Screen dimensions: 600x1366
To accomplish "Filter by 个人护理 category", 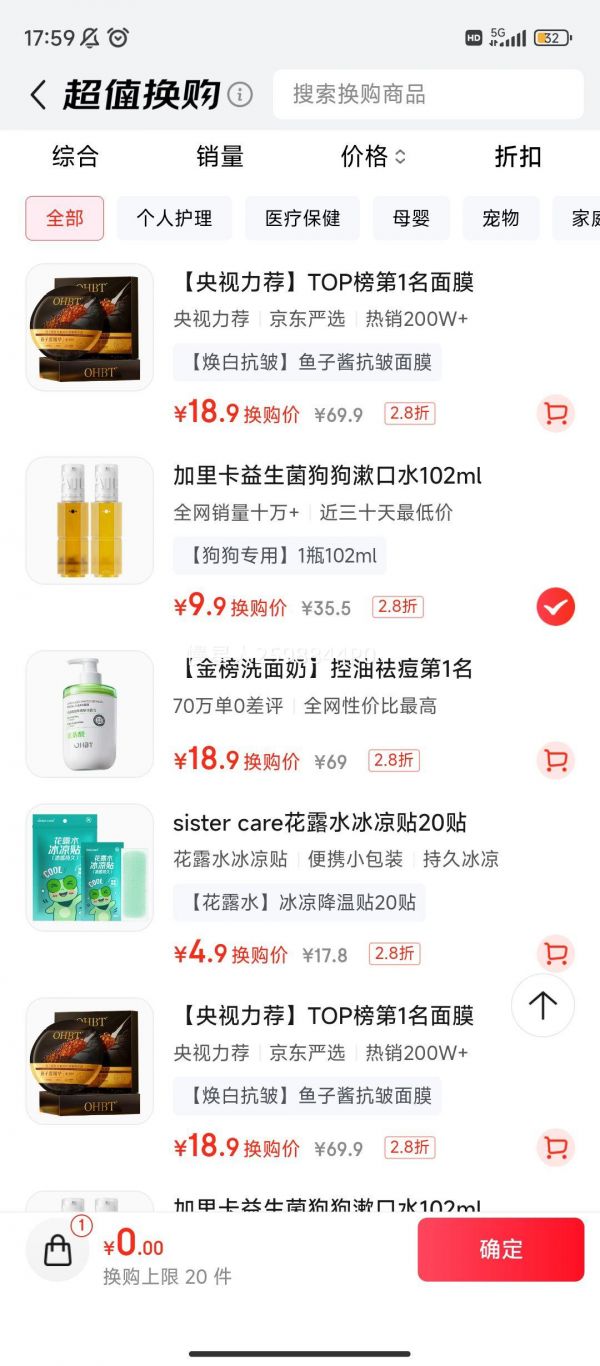I will click(x=174, y=218).
